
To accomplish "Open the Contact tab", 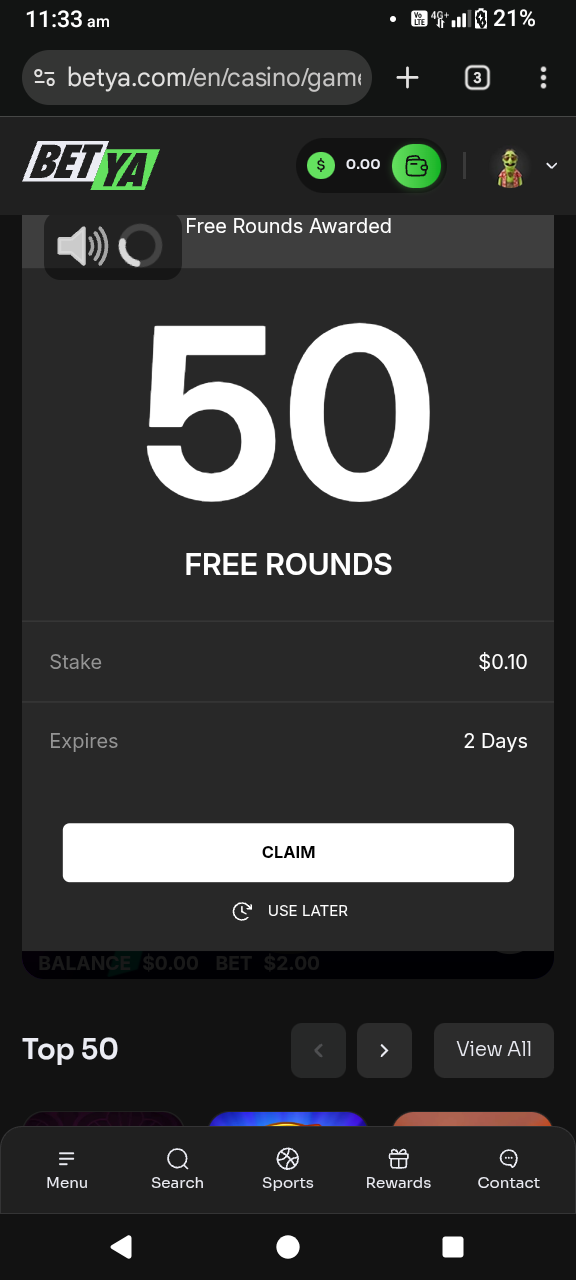I will (x=508, y=1170).
